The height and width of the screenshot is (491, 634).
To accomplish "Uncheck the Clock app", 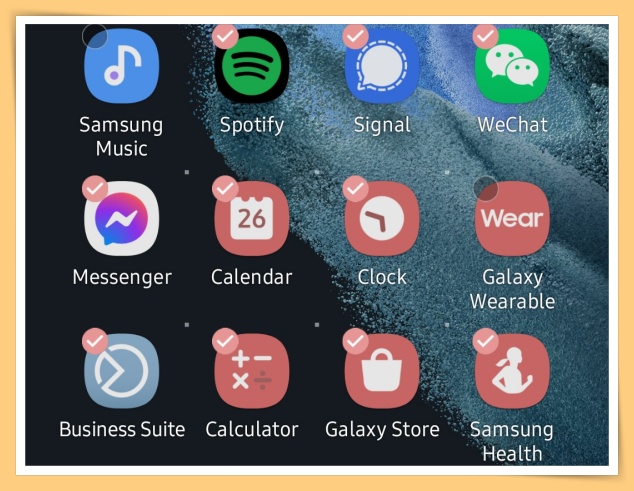I will (355, 189).
